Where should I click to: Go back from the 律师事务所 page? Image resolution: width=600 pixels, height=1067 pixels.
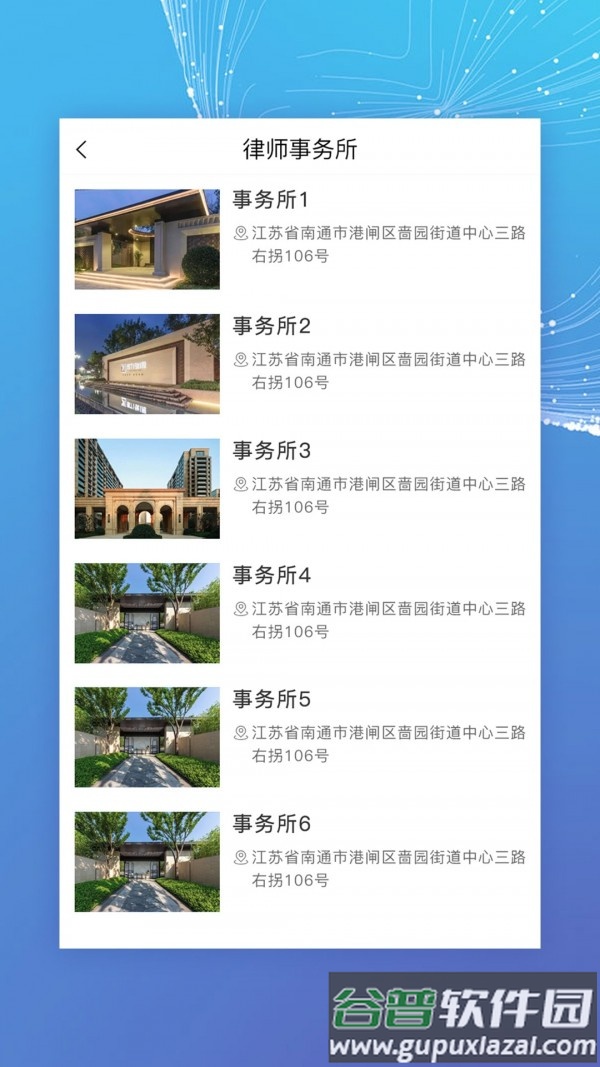82,150
